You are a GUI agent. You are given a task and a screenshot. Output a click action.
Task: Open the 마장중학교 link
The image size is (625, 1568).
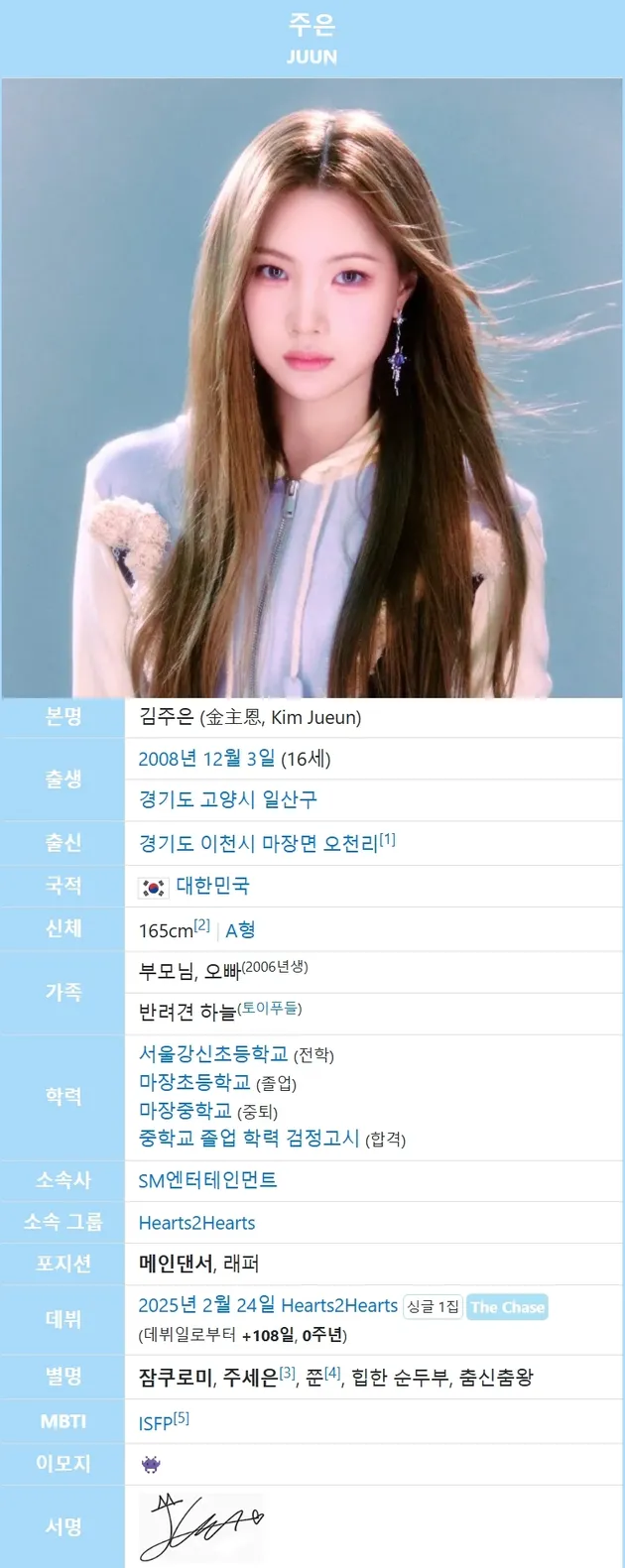pyautogui.click(x=185, y=1110)
